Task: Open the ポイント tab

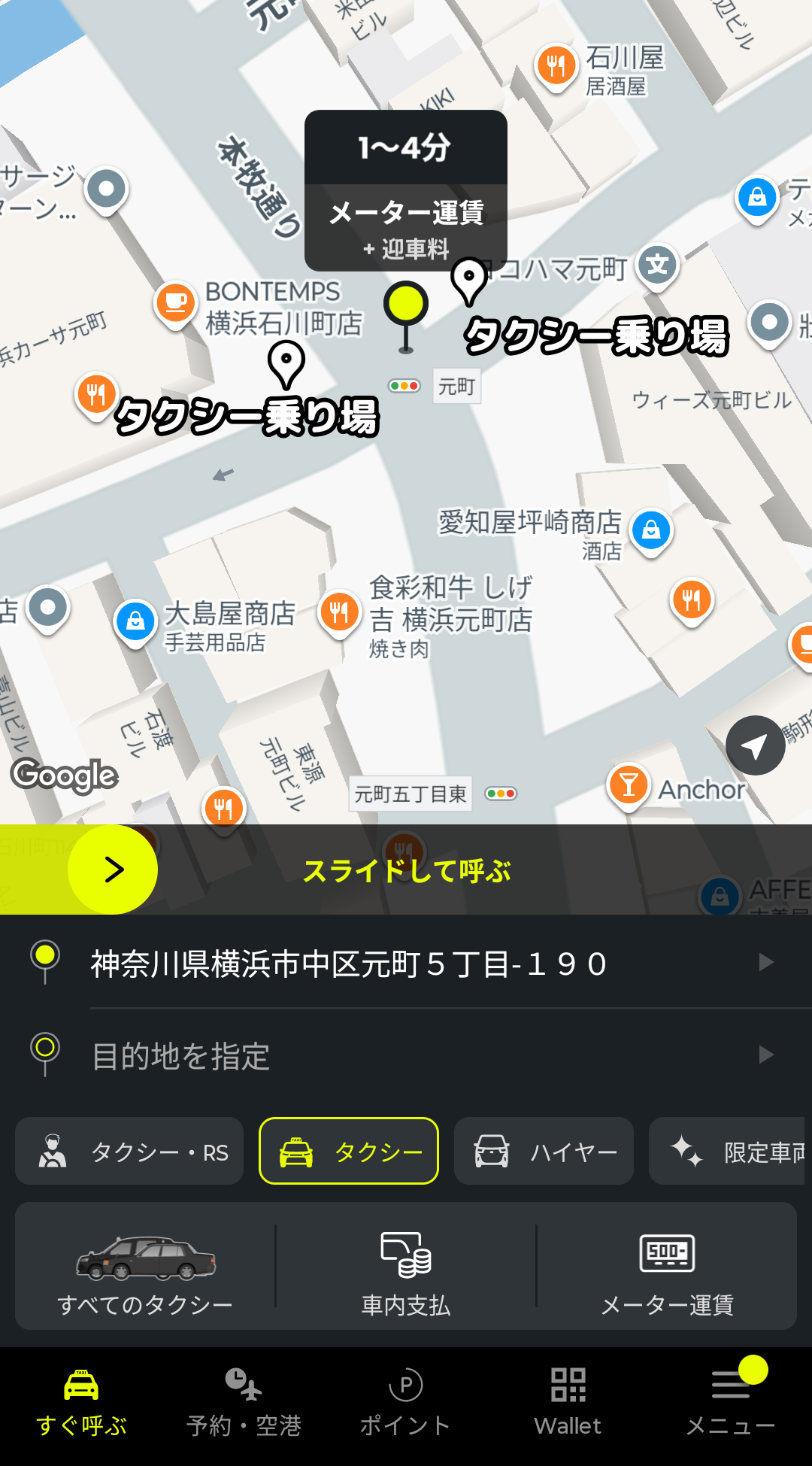Action: (x=406, y=1404)
